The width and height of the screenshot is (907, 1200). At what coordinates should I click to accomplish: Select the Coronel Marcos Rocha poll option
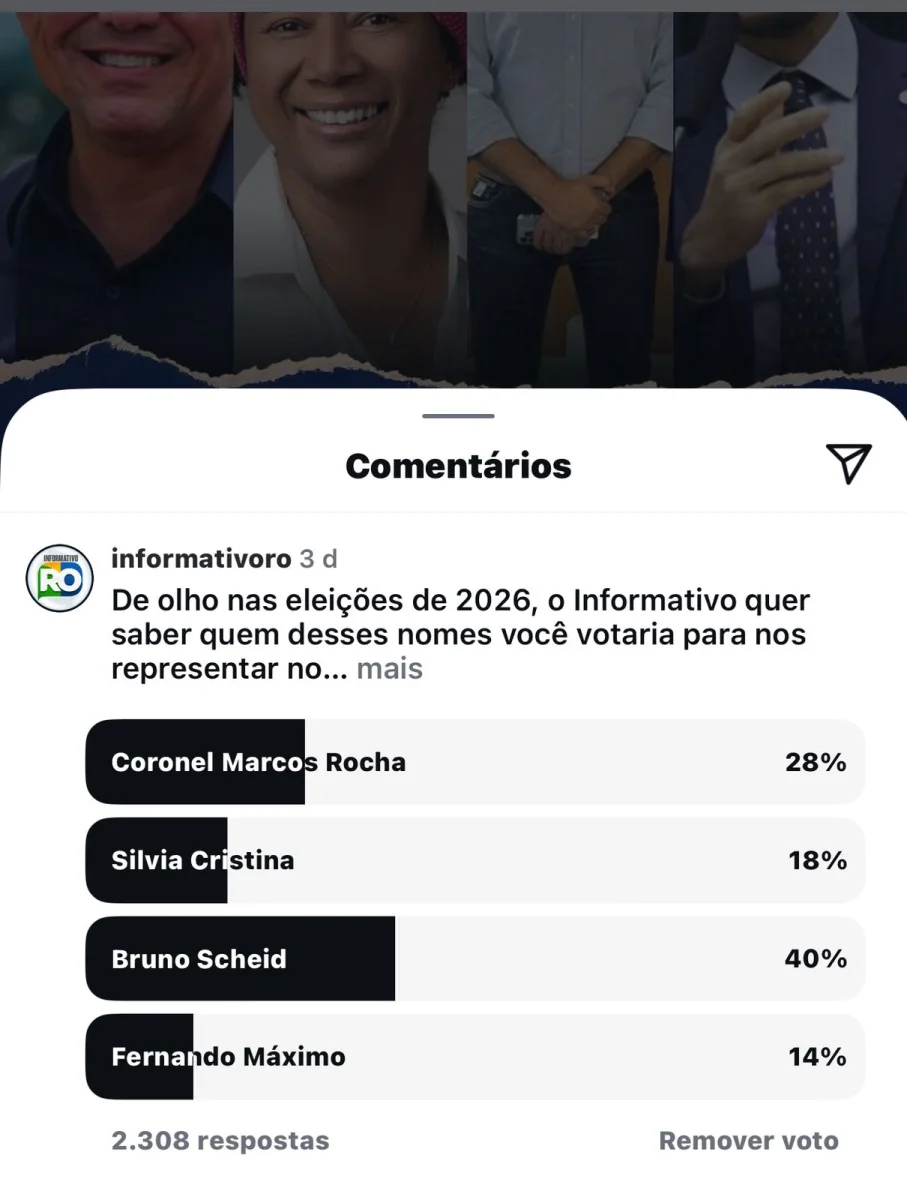[474, 762]
